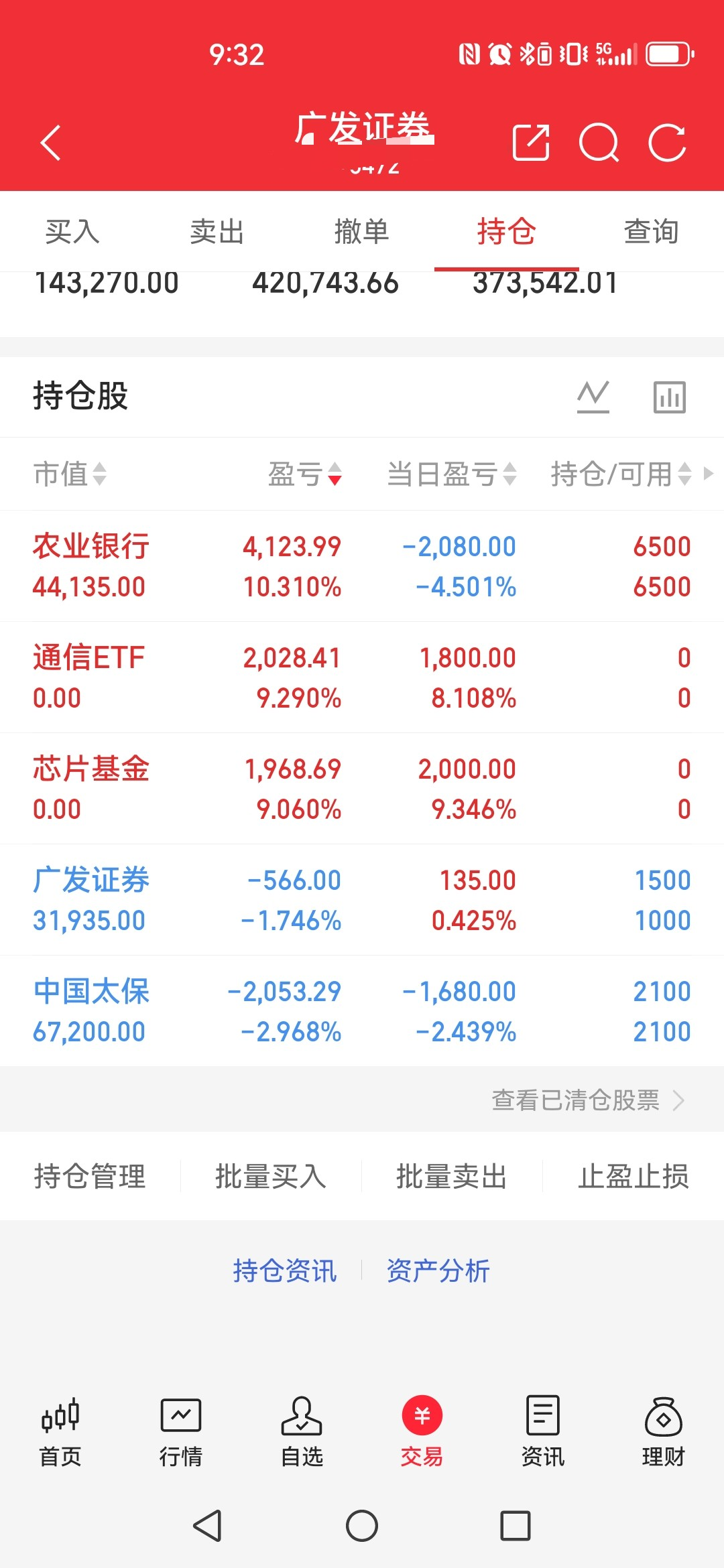Select the 查询 tab
The width and height of the screenshot is (724, 1568).
pyautogui.click(x=652, y=232)
